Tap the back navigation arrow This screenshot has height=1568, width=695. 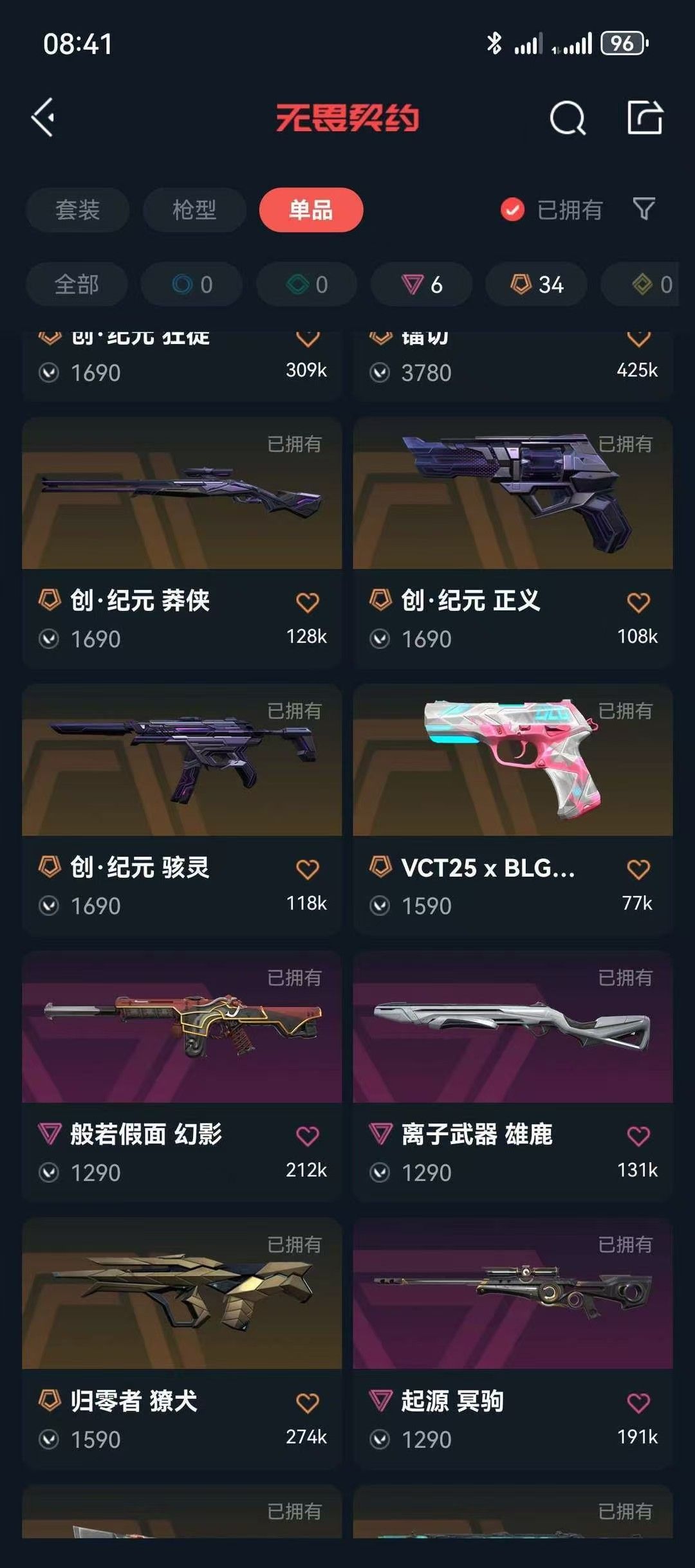pos(42,117)
